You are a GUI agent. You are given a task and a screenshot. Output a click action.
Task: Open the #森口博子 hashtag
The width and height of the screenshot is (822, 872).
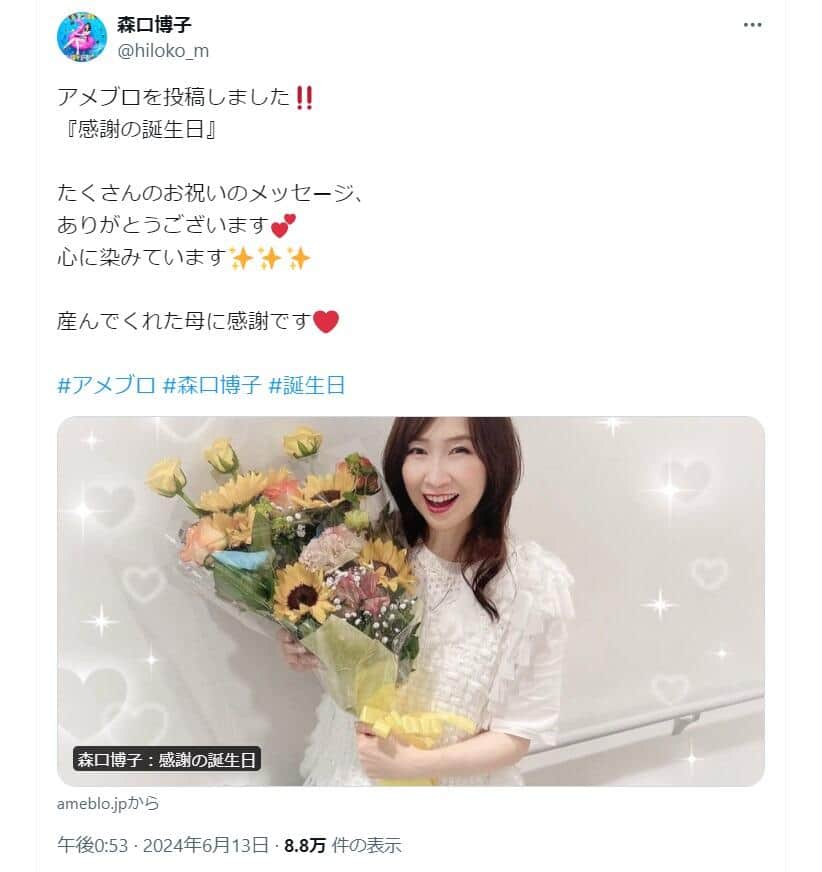pos(210,385)
